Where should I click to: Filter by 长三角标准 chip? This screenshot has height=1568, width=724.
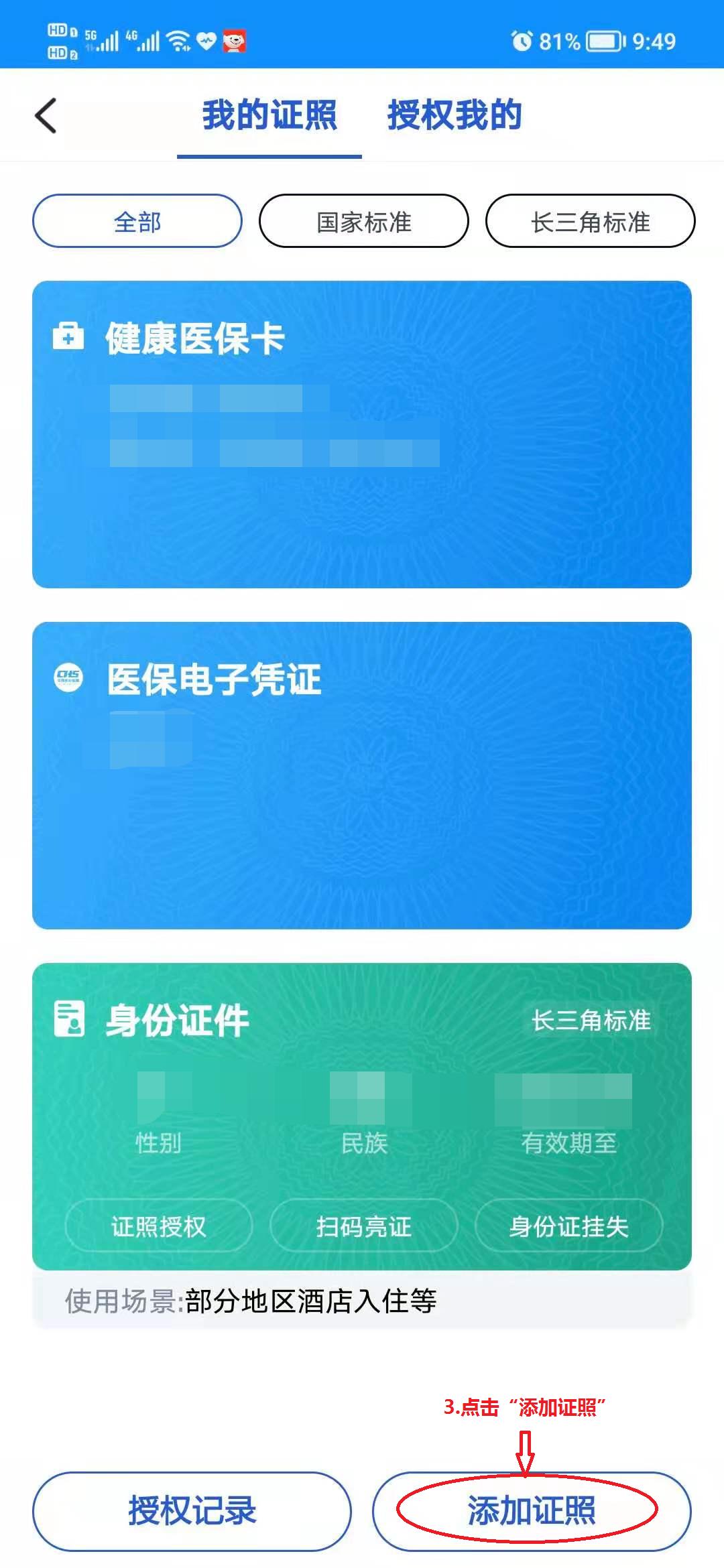(x=591, y=221)
